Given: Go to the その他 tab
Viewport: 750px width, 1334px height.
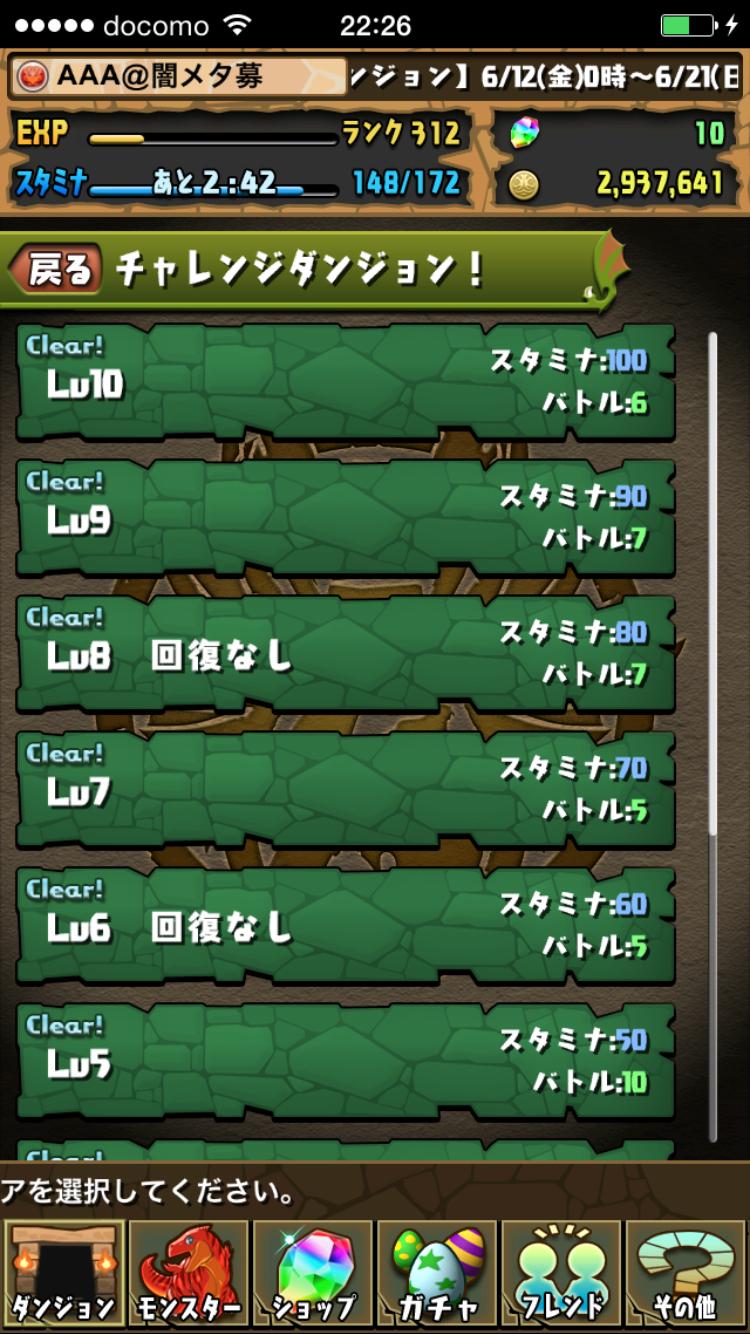Looking at the screenshot, I should point(686,1272).
